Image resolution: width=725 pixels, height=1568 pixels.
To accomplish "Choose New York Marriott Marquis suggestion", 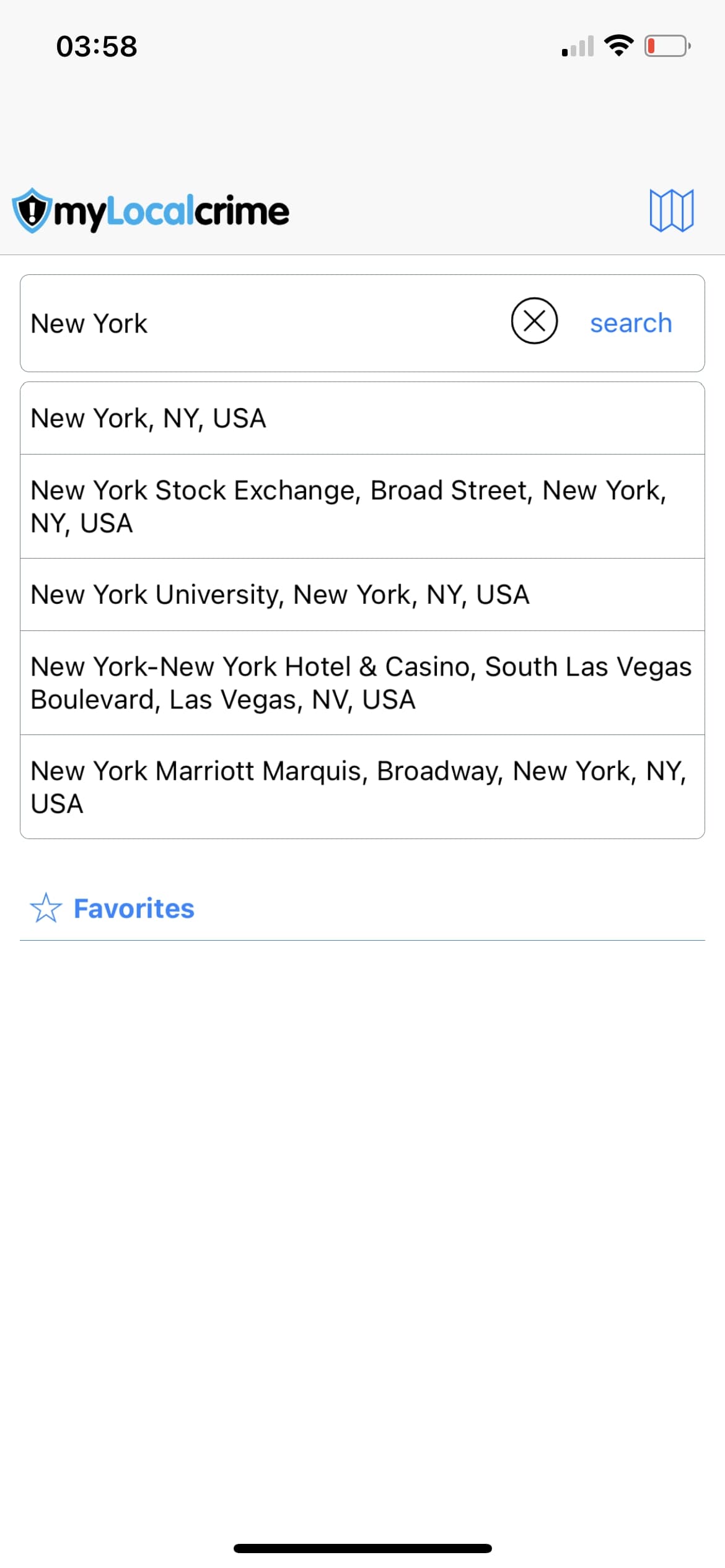I will 362,787.
